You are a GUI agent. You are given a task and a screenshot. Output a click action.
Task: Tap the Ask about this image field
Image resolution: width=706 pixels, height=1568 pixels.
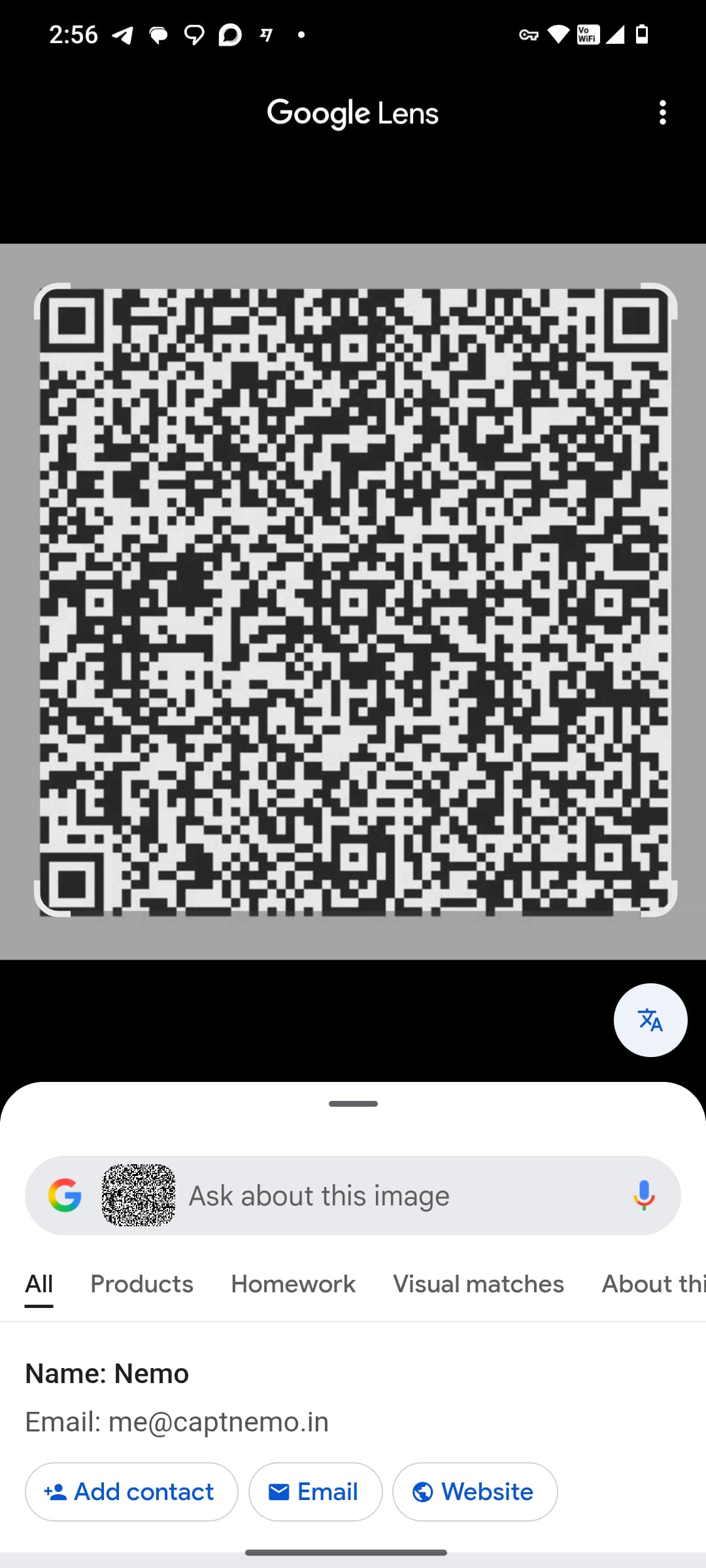[x=353, y=1196]
